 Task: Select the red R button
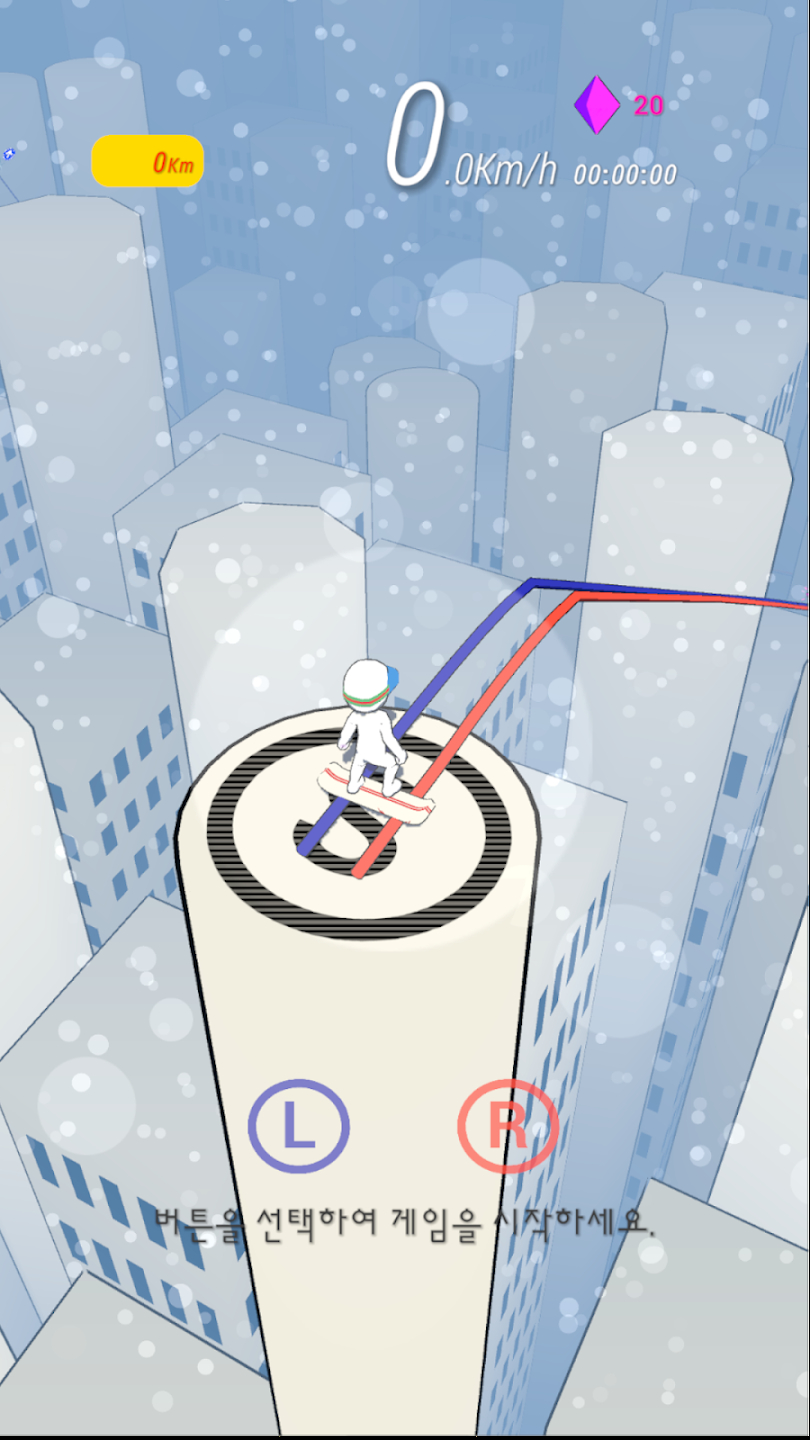[x=507, y=1126]
